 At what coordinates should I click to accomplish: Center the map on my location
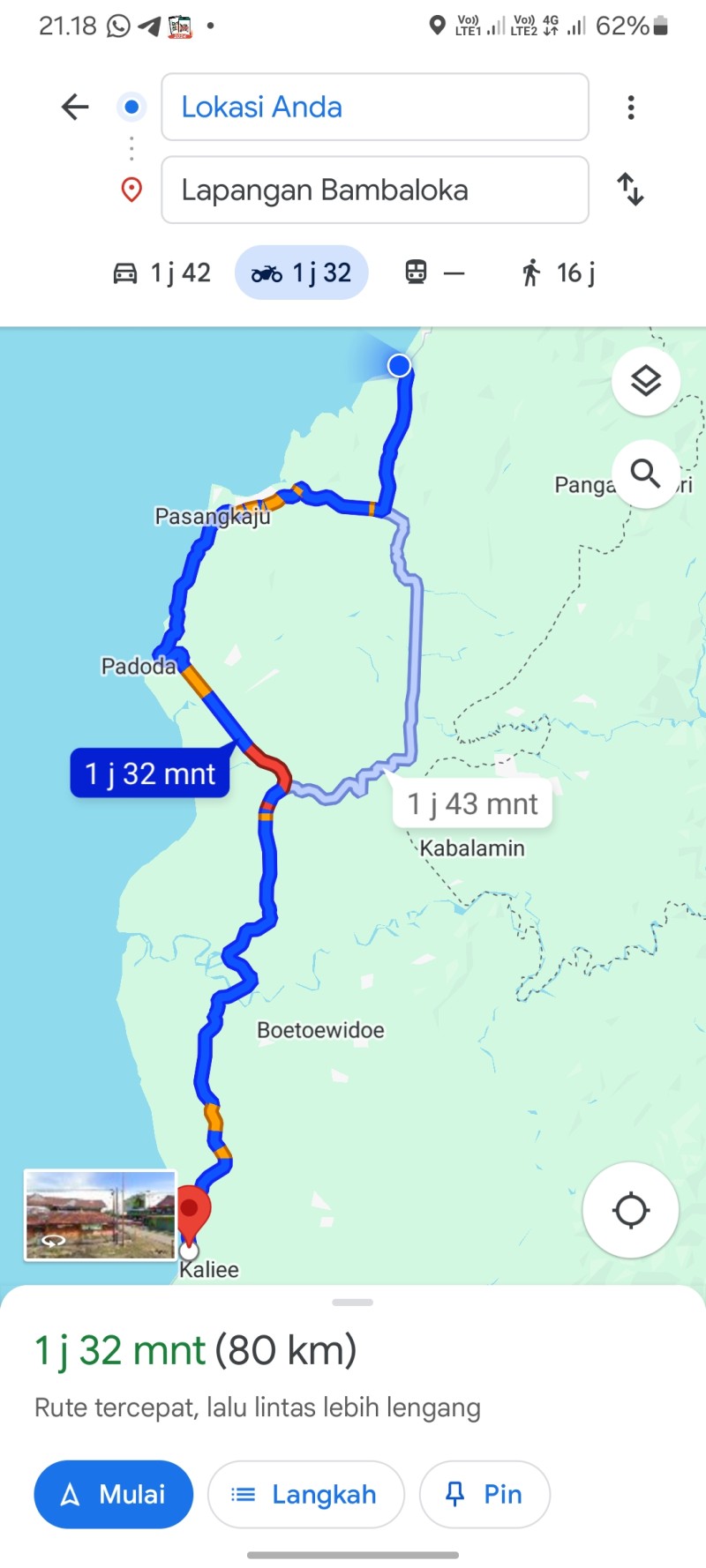pos(630,1210)
